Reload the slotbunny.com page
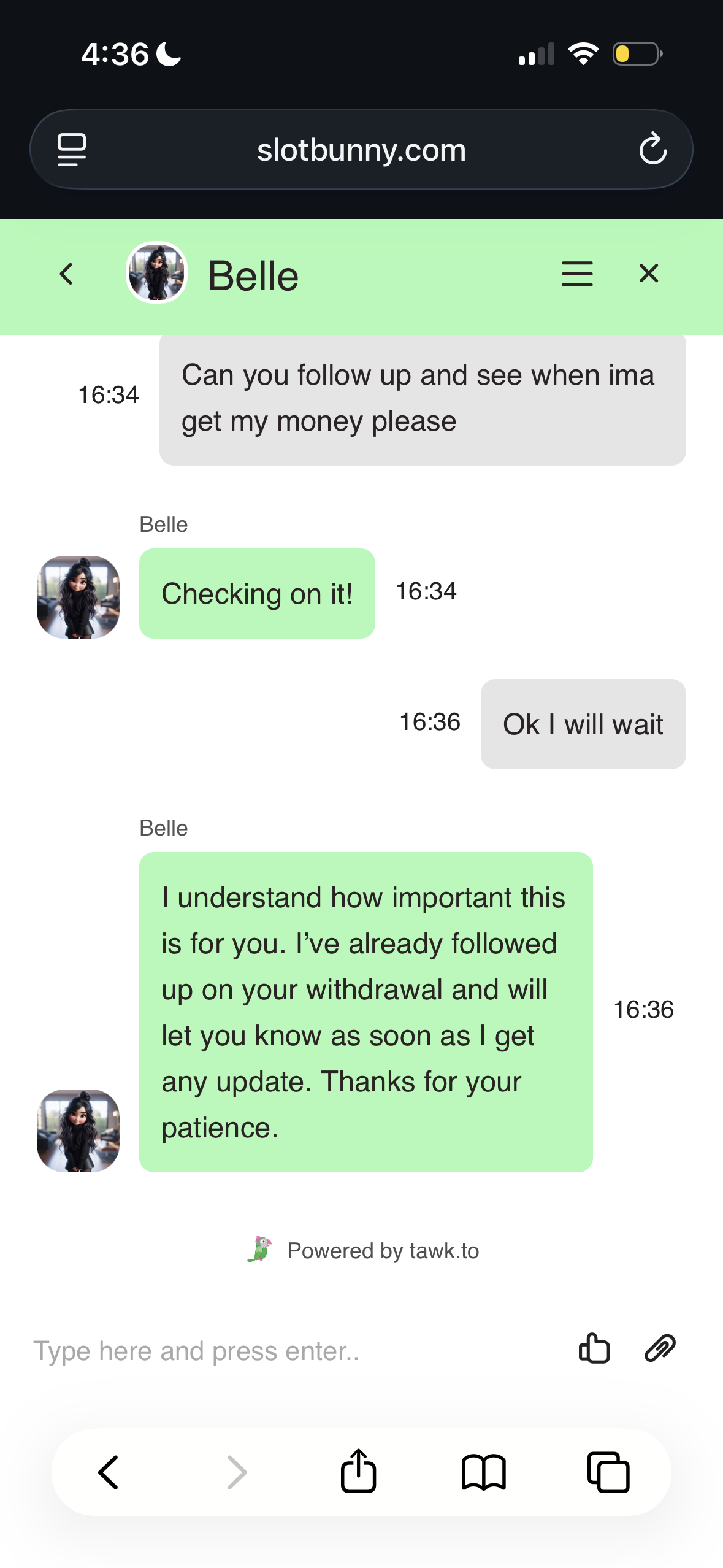The image size is (723, 1568). (652, 149)
